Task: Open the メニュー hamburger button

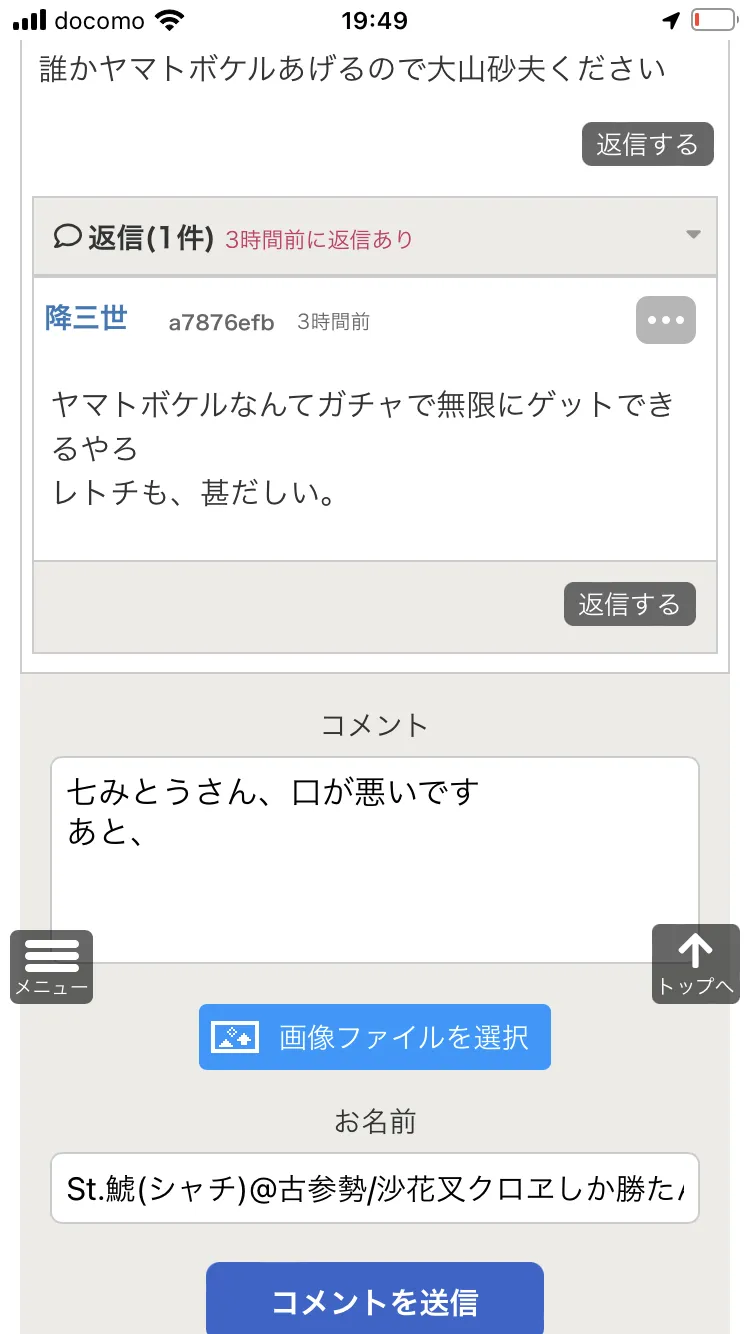Action: 52,966
